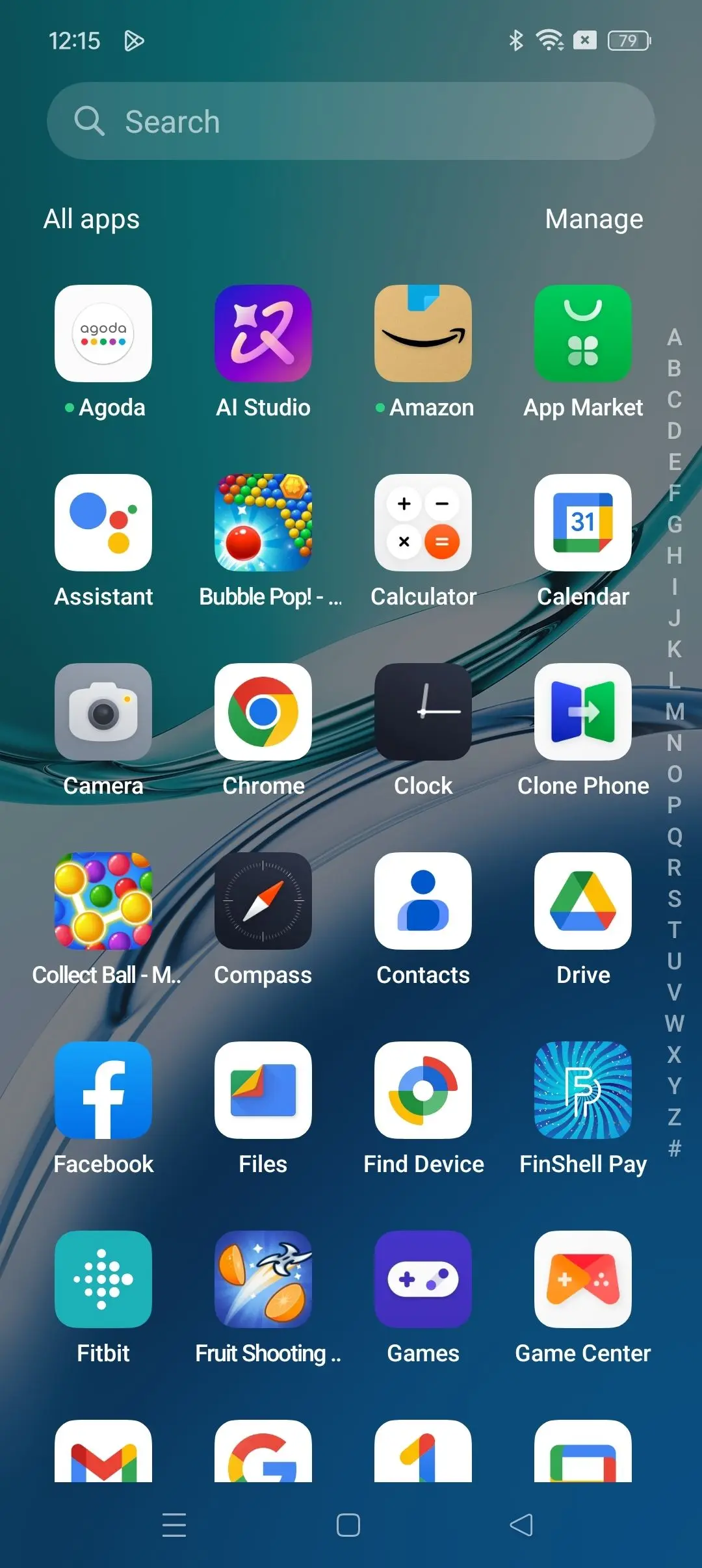
Task: Open the Agoda app
Action: click(103, 333)
